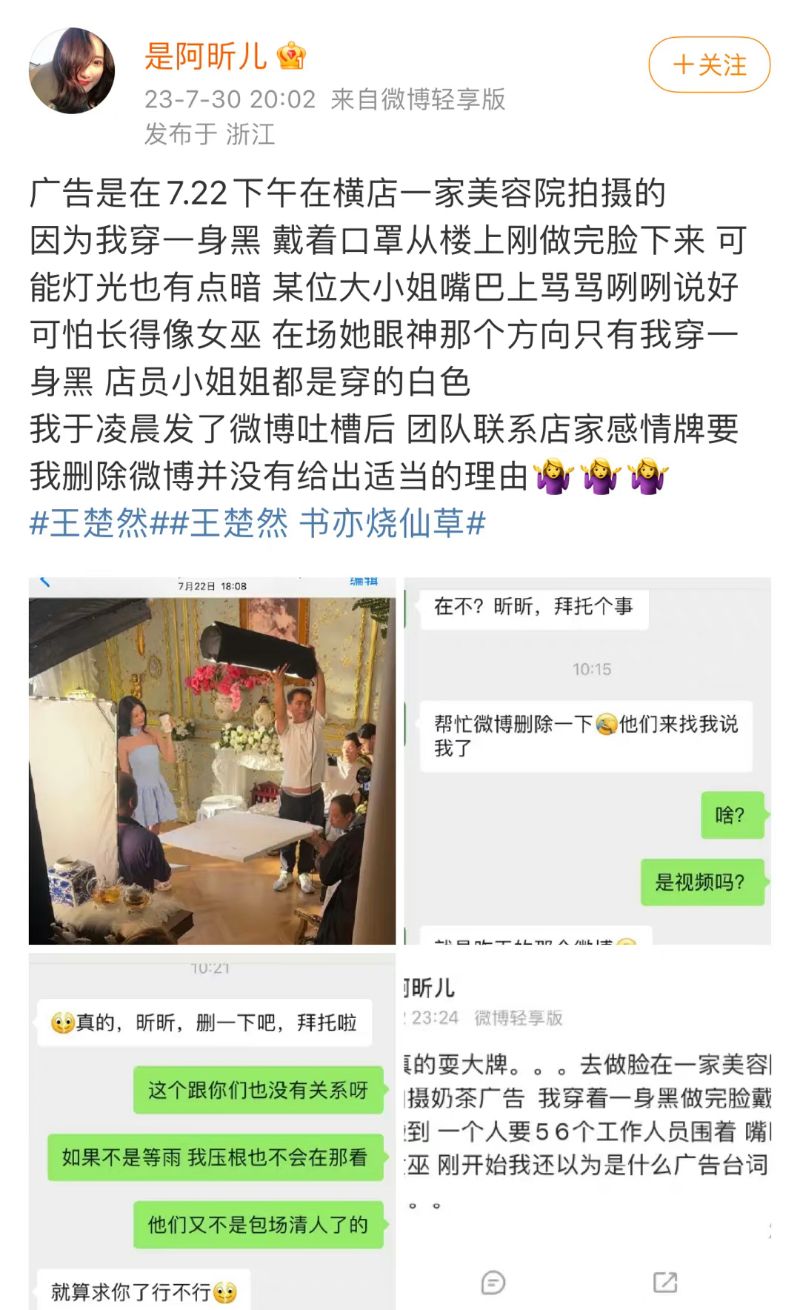Viewport: 800px width, 1310px height.
Task: Open the first #王楚然# hashtag
Action: pyautogui.click(x=89, y=523)
